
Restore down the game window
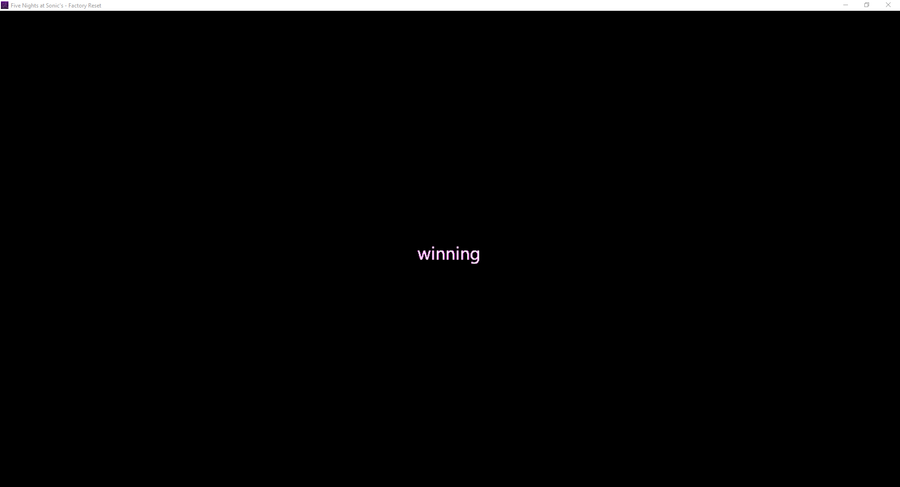coord(867,5)
